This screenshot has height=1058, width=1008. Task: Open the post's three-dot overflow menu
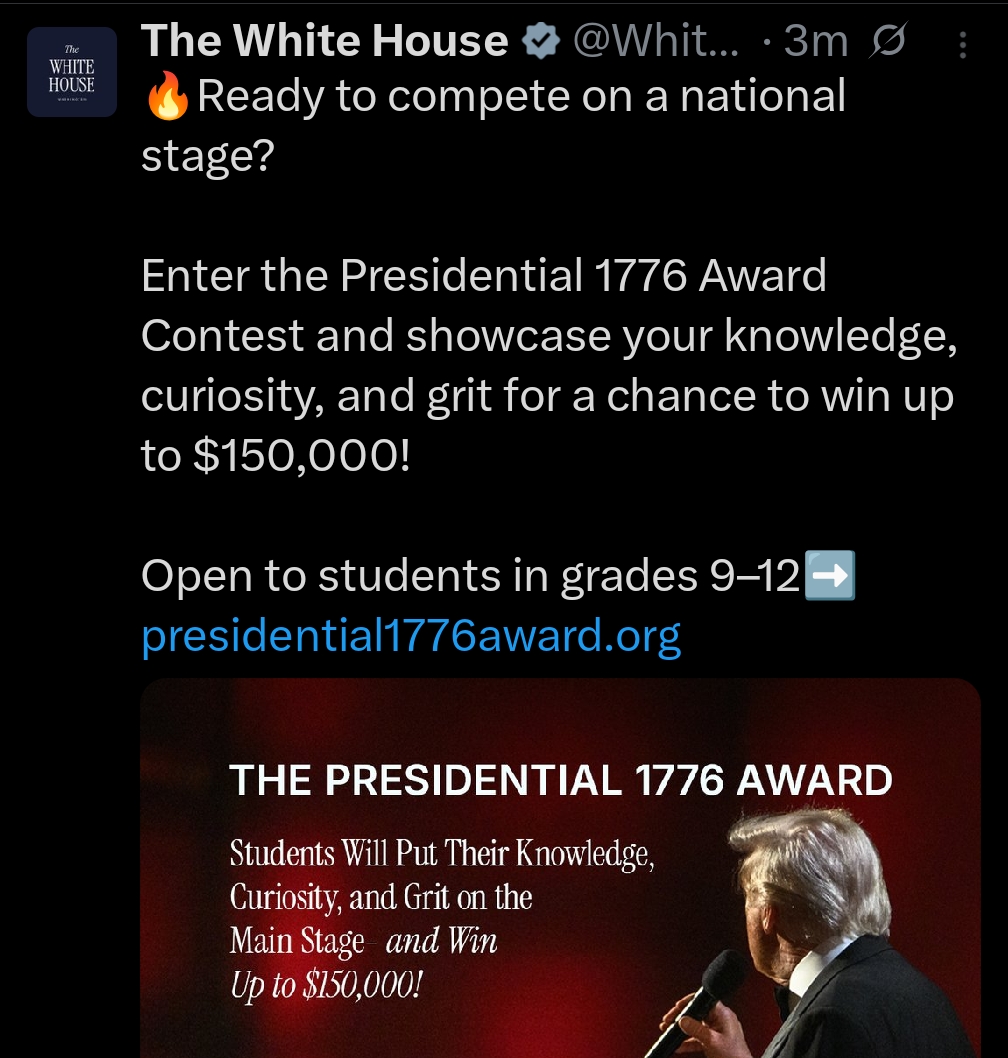pos(963,44)
